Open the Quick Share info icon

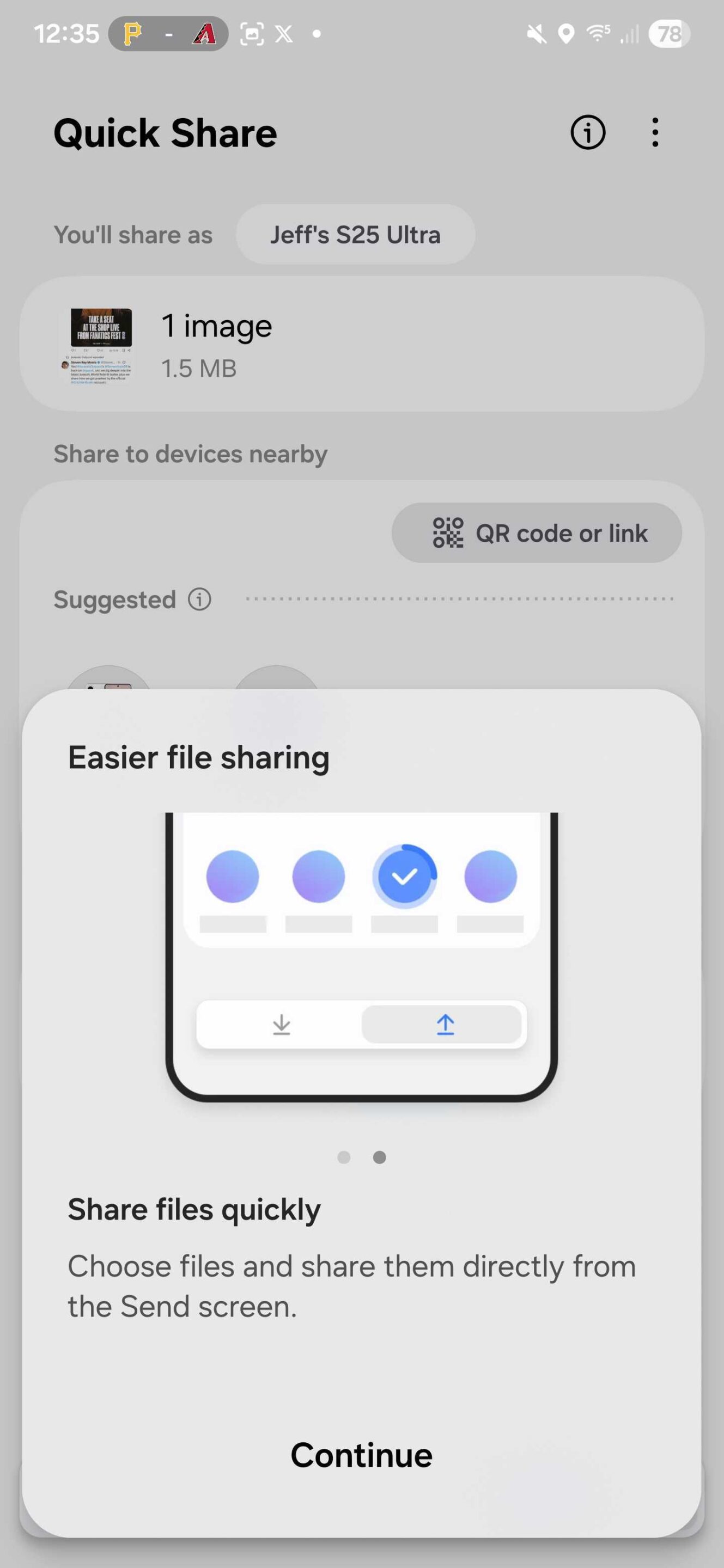click(588, 132)
